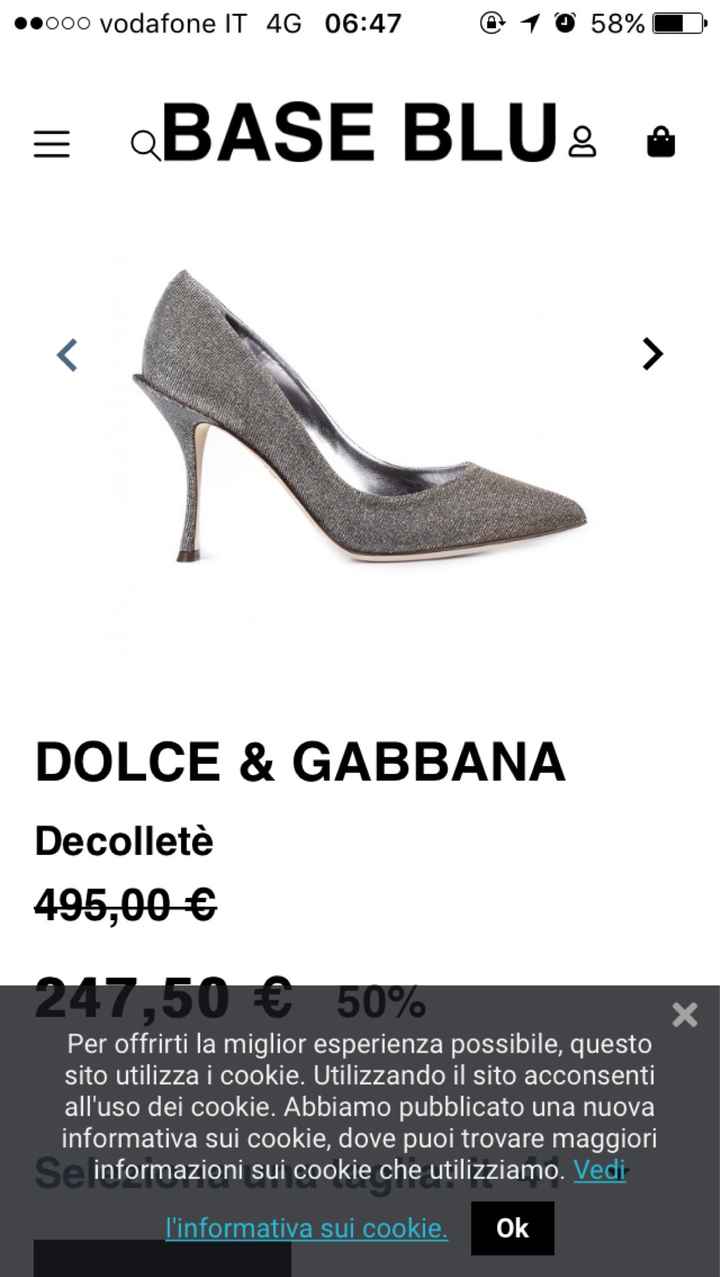Open the shopping bag
Image resolution: width=720 pixels, height=1277 pixels.
tap(661, 142)
